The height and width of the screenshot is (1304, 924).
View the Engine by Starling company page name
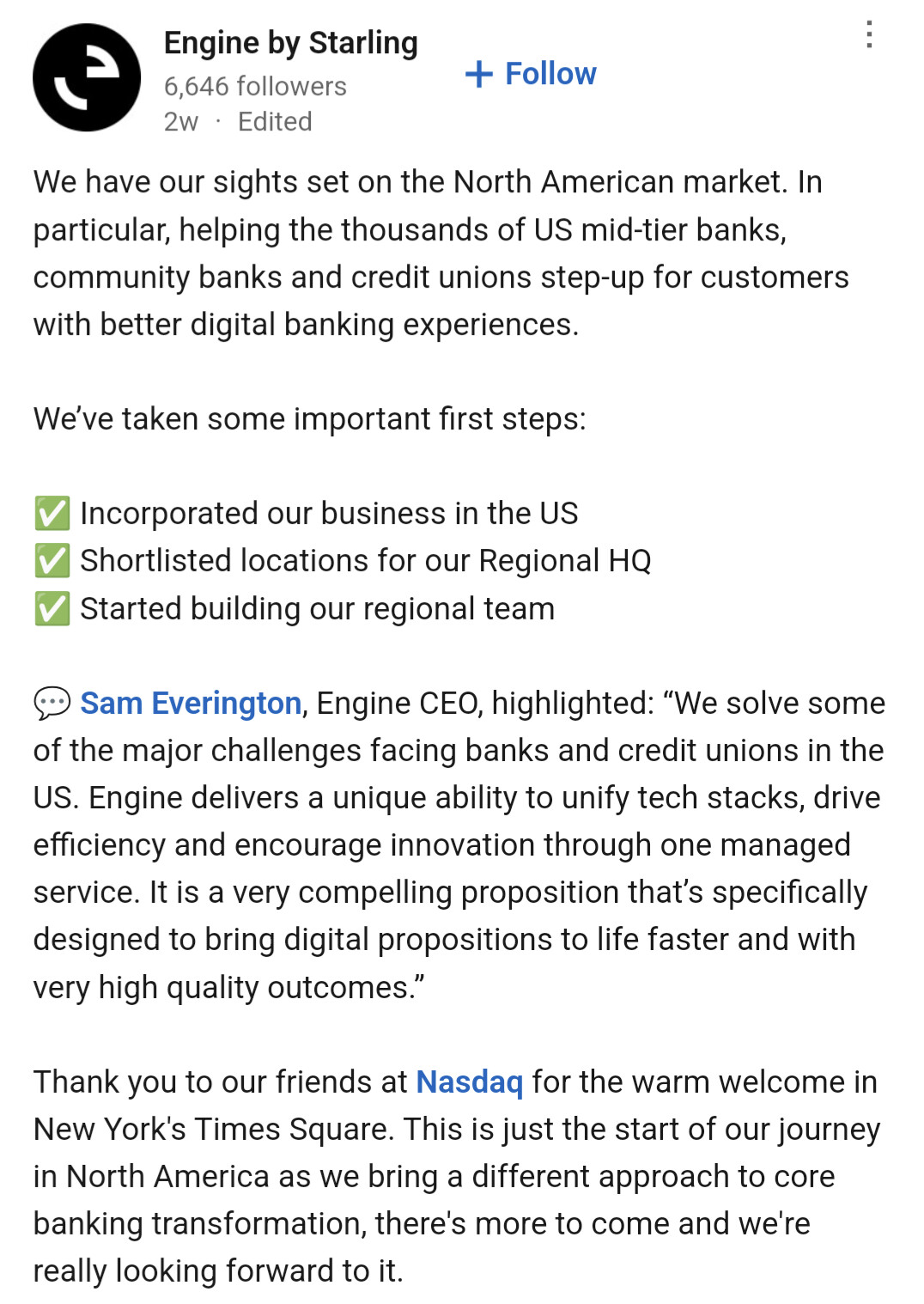point(290,42)
